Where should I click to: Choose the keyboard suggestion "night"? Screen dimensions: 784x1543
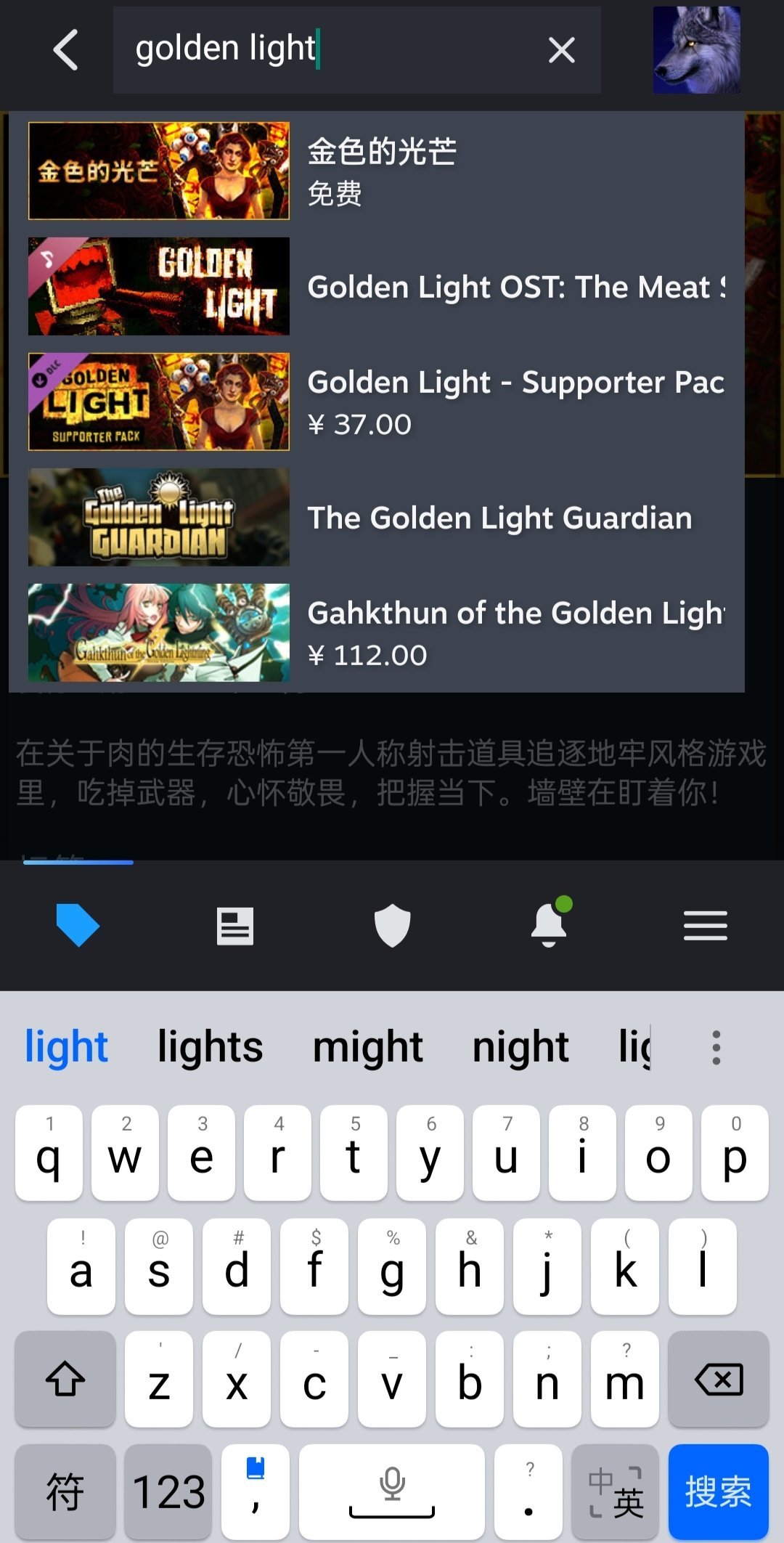[520, 1047]
